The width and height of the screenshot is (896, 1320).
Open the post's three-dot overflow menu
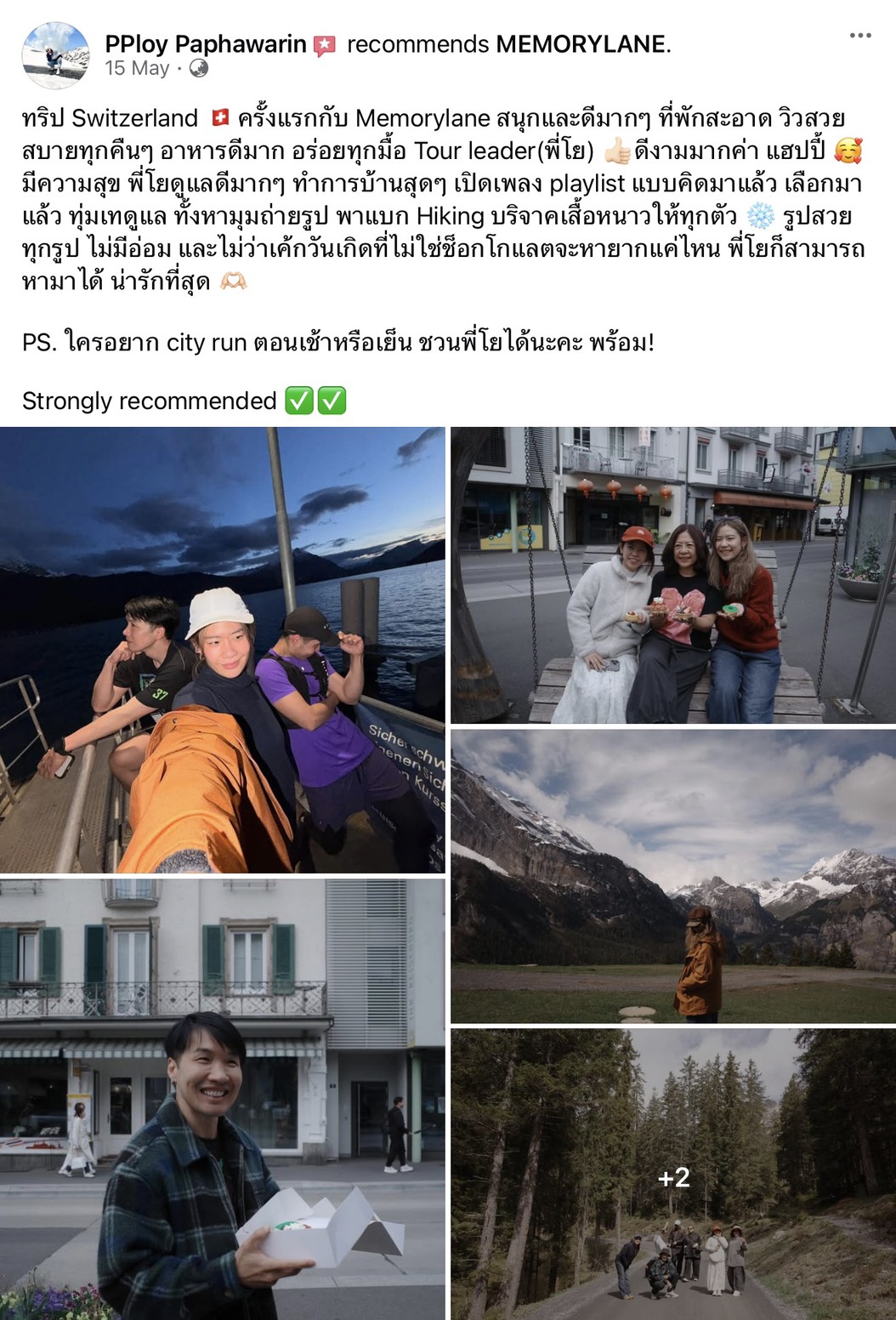pyautogui.click(x=860, y=36)
